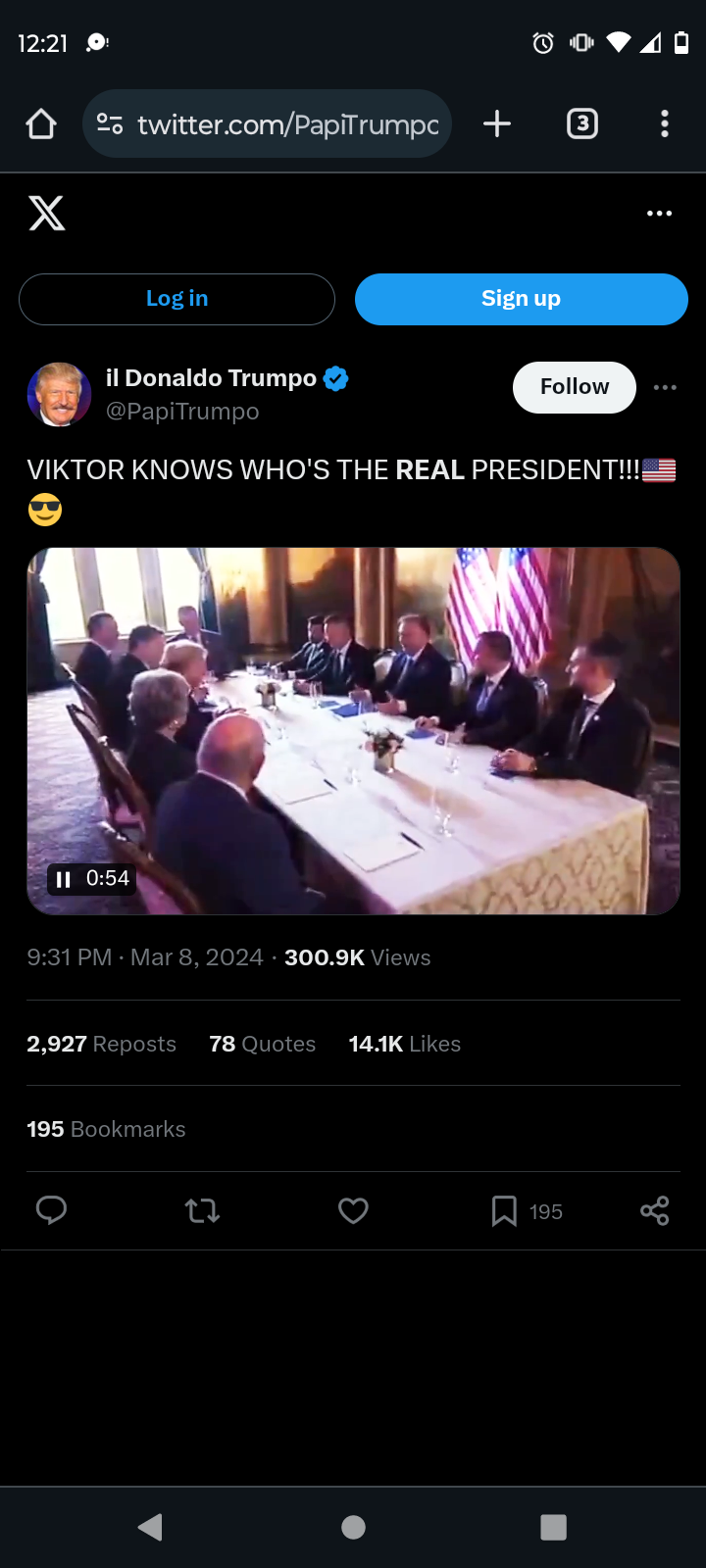Open the X header more options
Image resolution: width=706 pixels, height=1568 pixels.
click(x=660, y=213)
